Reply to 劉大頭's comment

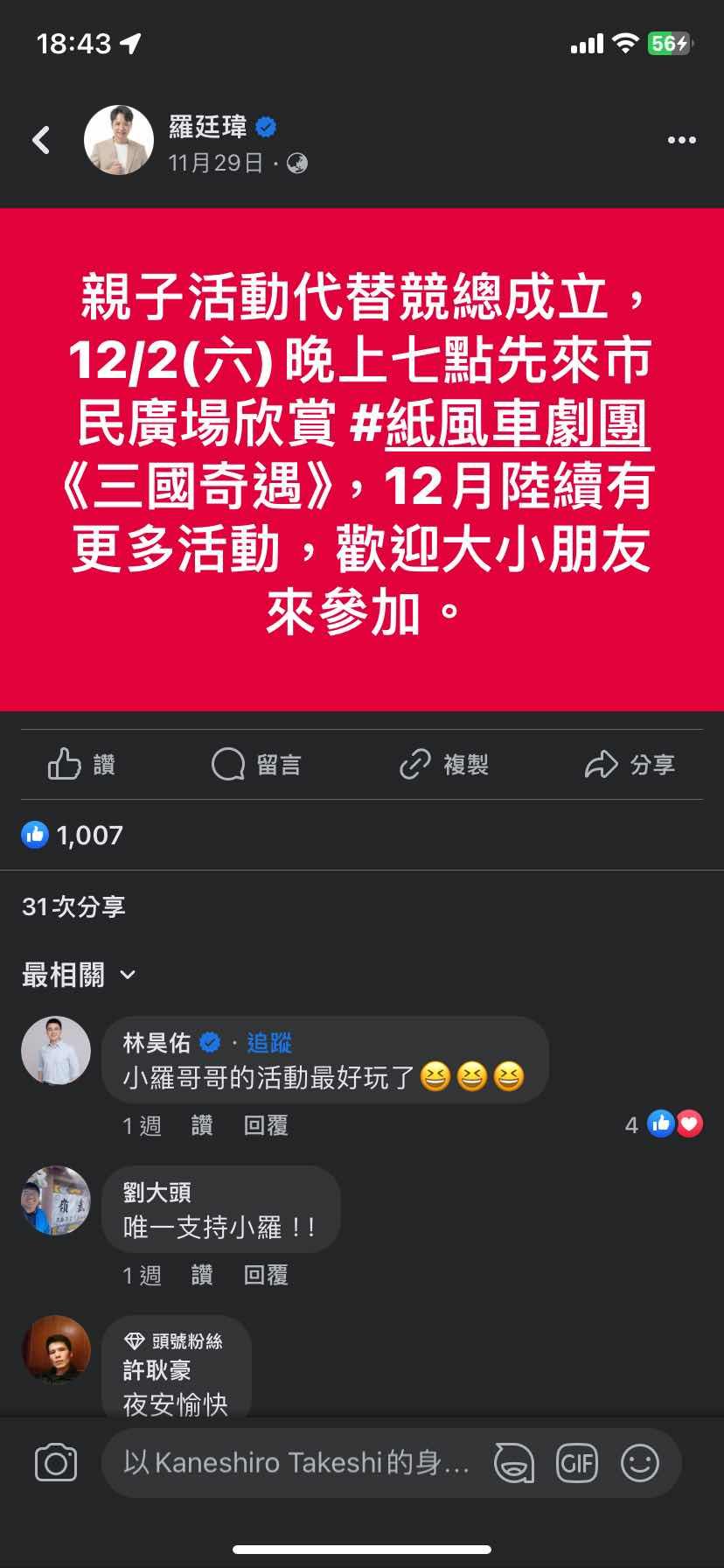[x=266, y=1275]
